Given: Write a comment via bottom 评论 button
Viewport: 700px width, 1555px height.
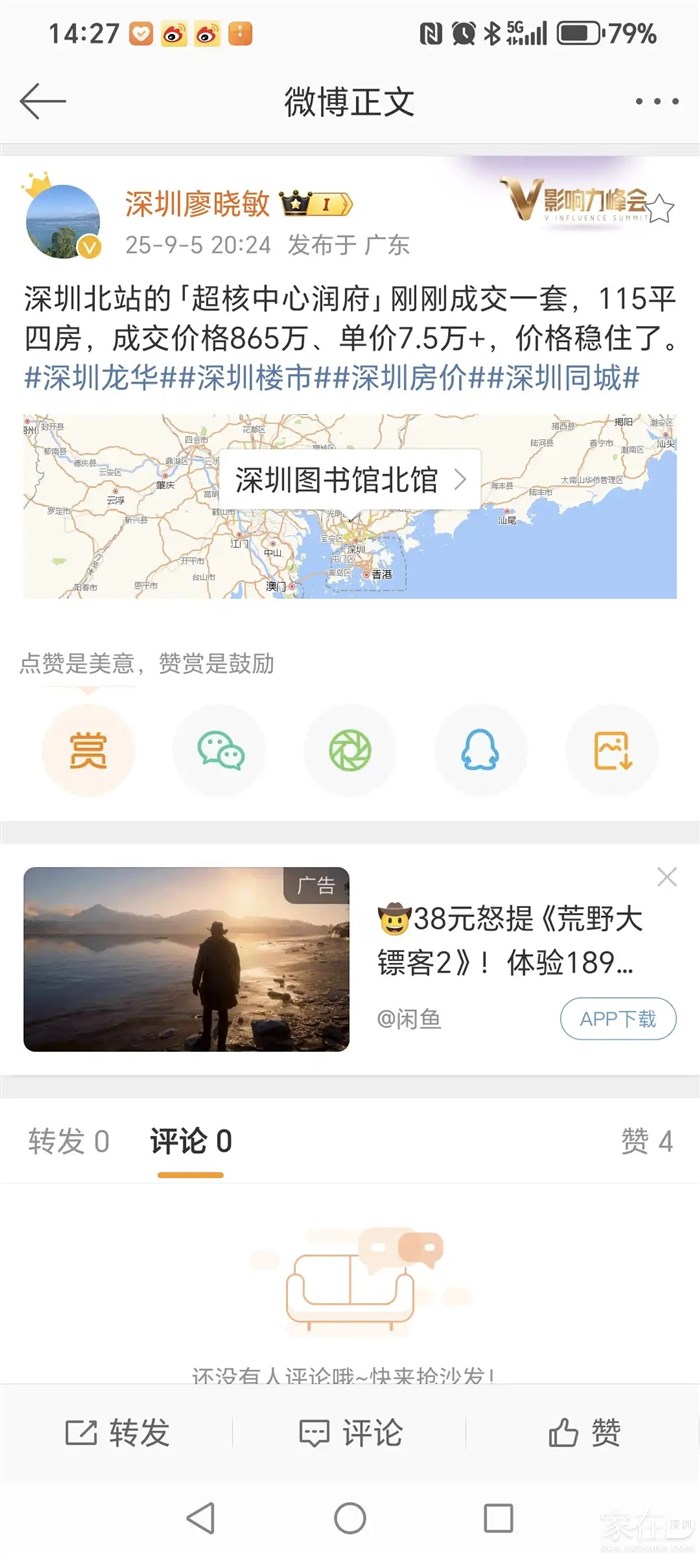Looking at the screenshot, I should tap(350, 1433).
